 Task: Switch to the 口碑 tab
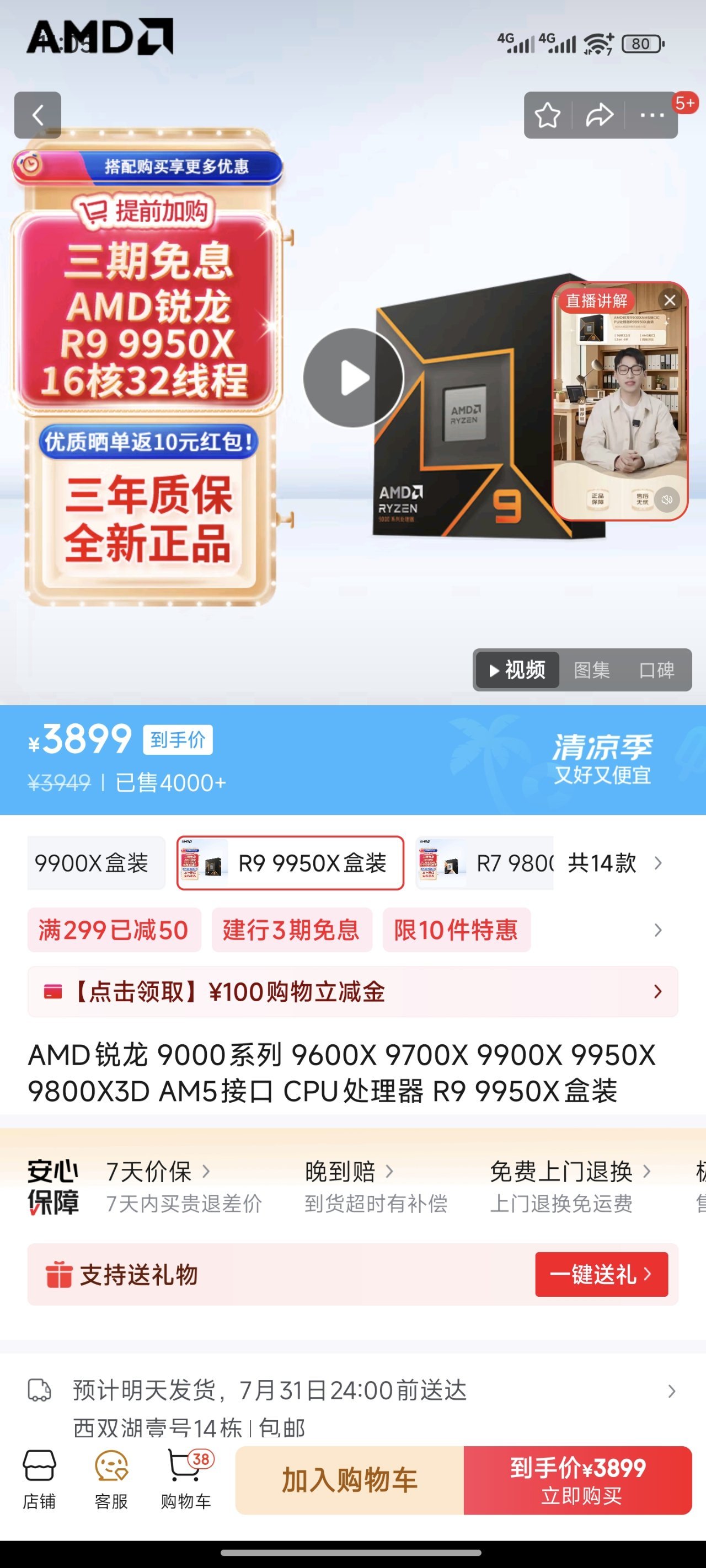point(656,670)
